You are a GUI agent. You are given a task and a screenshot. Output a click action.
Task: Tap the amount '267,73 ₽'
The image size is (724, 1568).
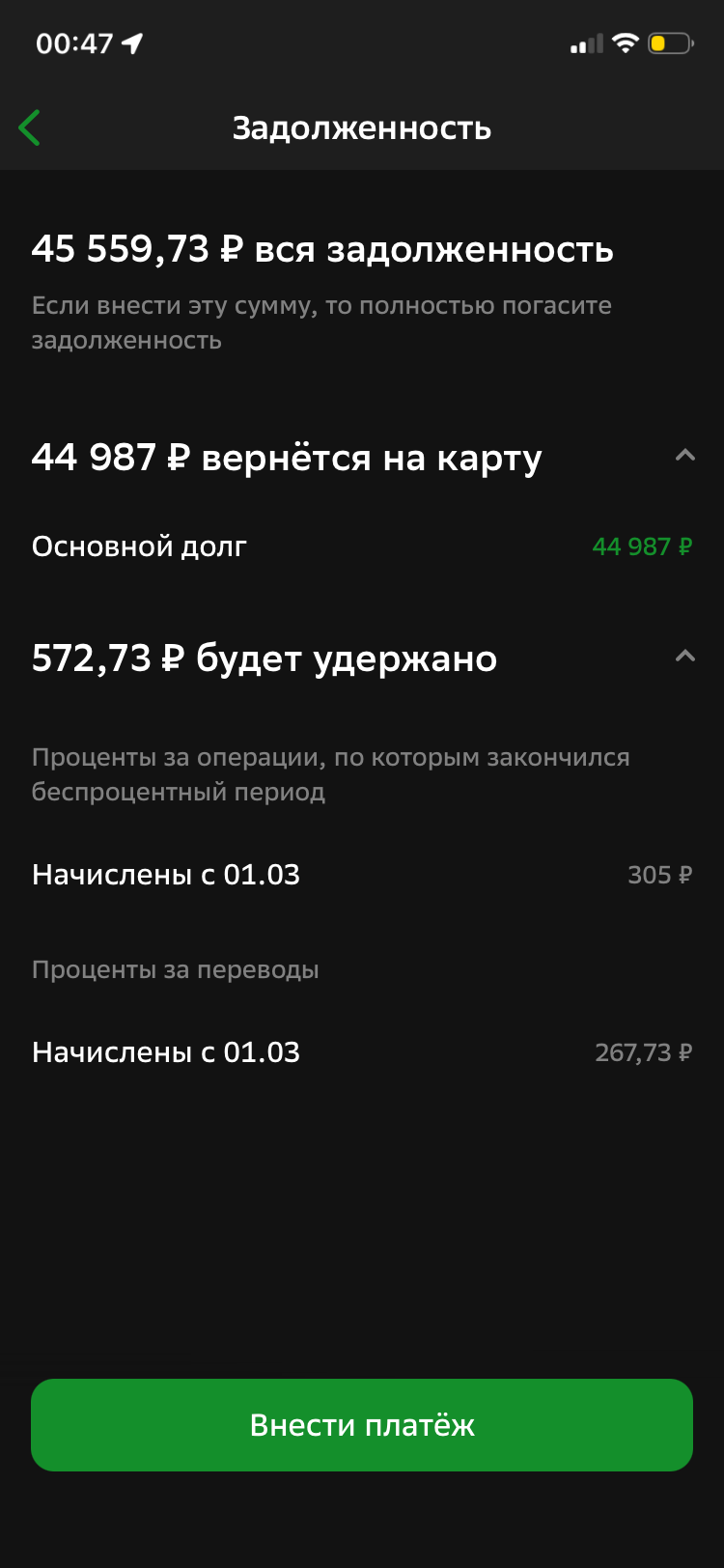(646, 1051)
